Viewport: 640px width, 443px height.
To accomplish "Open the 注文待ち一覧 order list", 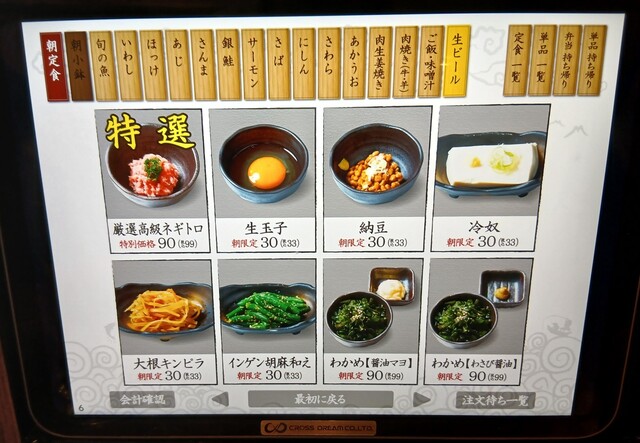I will tap(495, 399).
